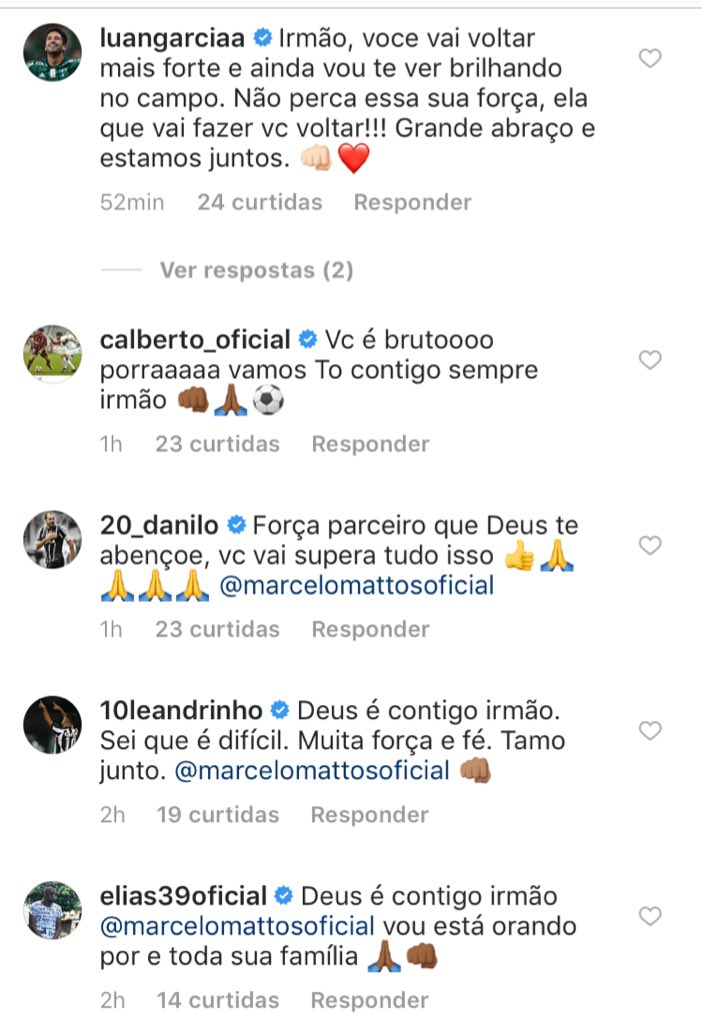The image size is (702, 1023).
Task: Open @marcelomattosoficial mention in elias39oficial's comment
Action: pyautogui.click(x=238, y=926)
